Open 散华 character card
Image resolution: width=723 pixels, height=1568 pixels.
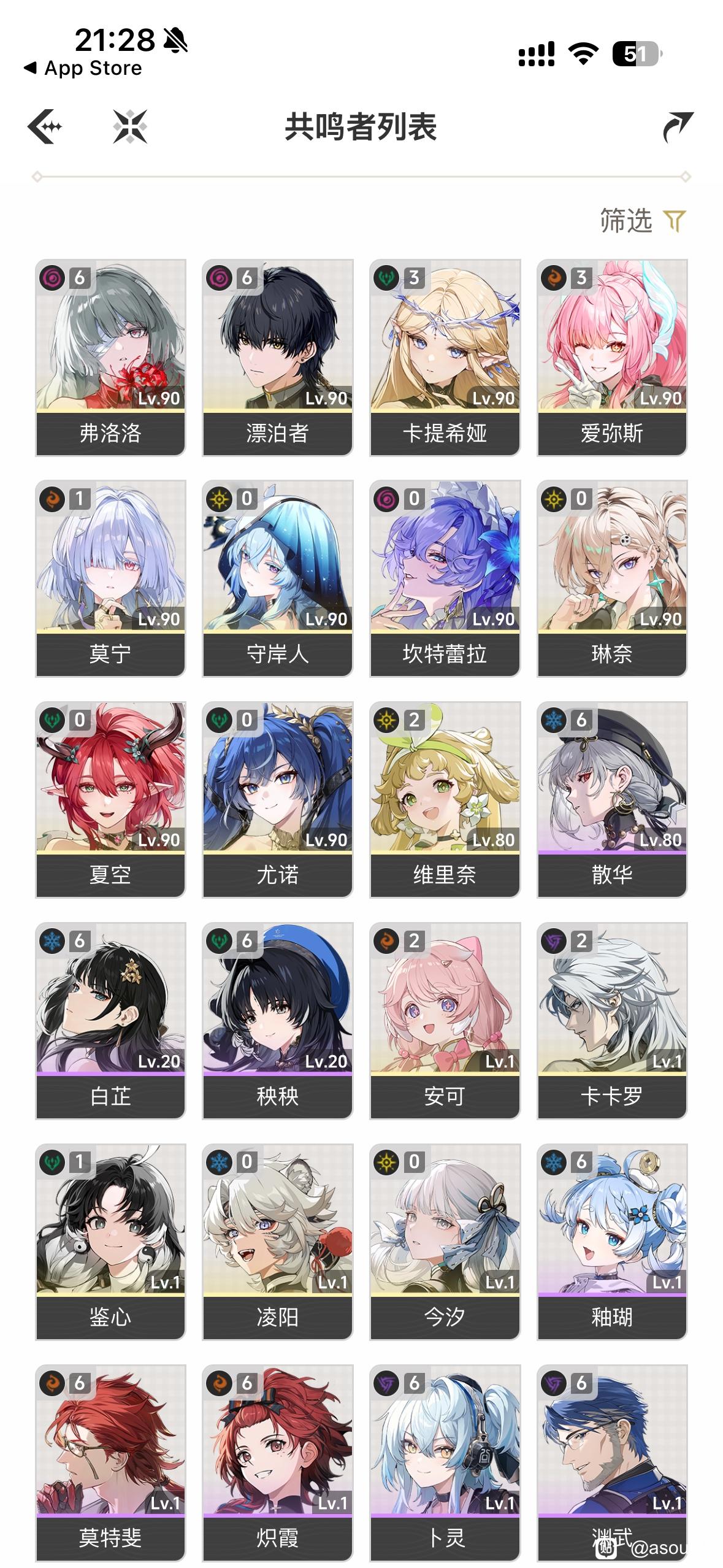click(612, 799)
